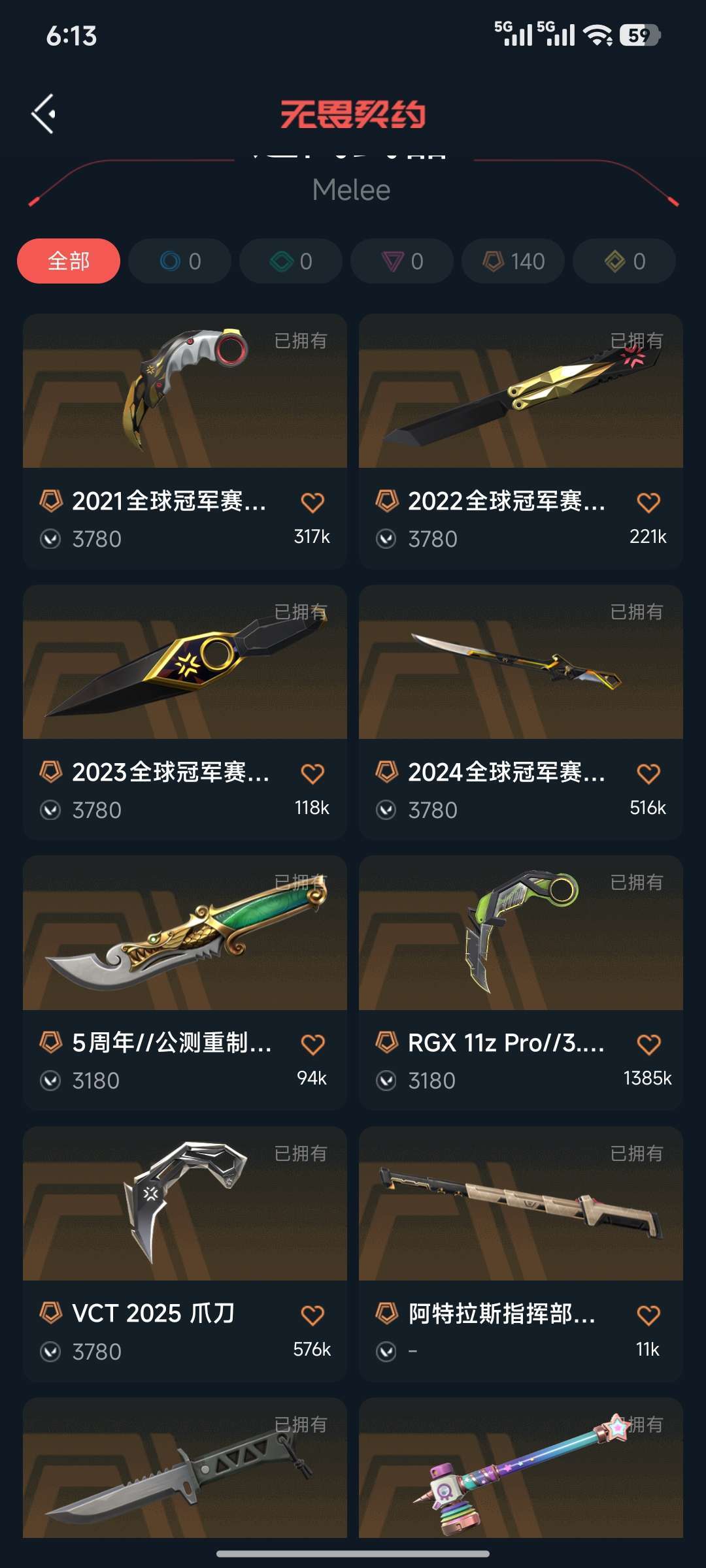Image resolution: width=706 pixels, height=1568 pixels.
Task: Heart the RGX 11z Pro skin
Action: pyautogui.click(x=648, y=1044)
